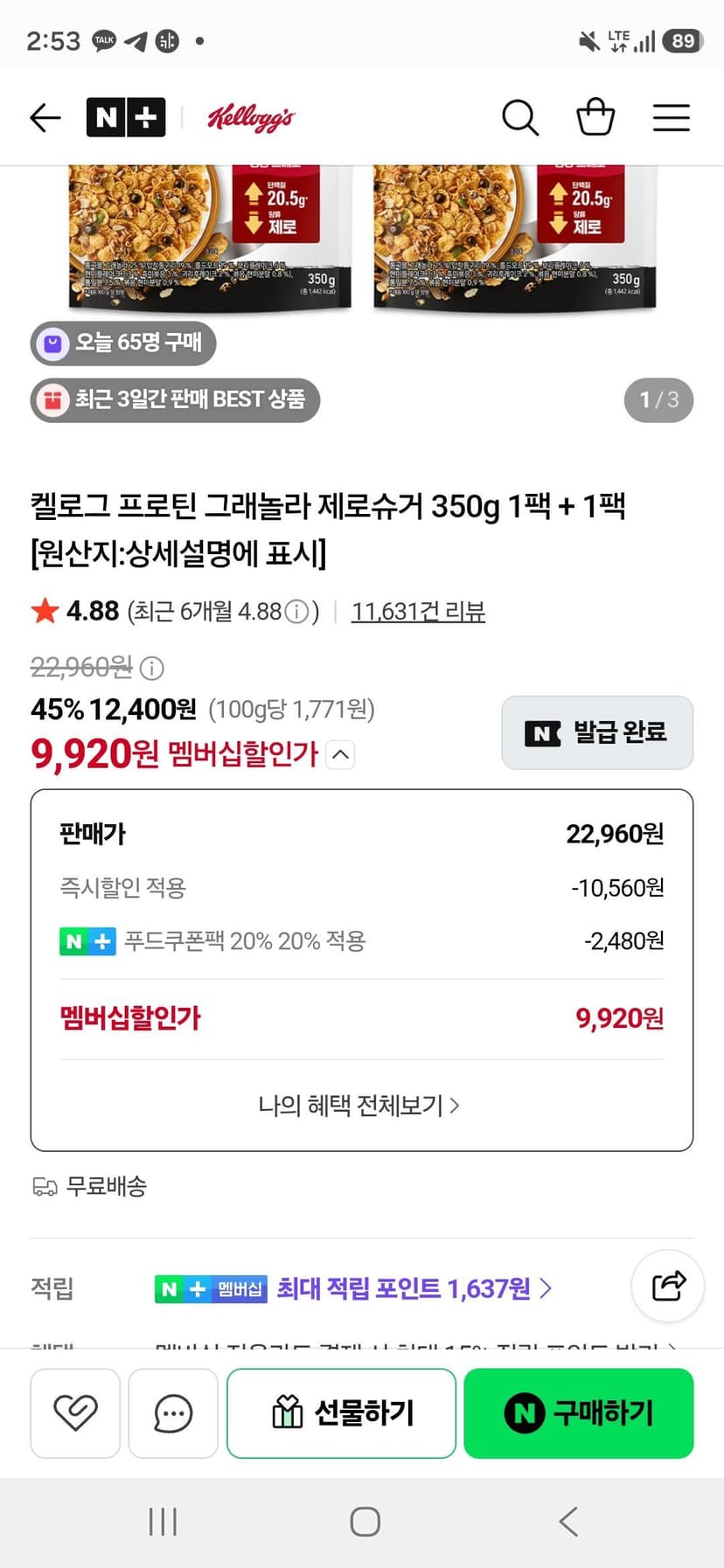
Task: Share this product
Action: tap(669, 1286)
